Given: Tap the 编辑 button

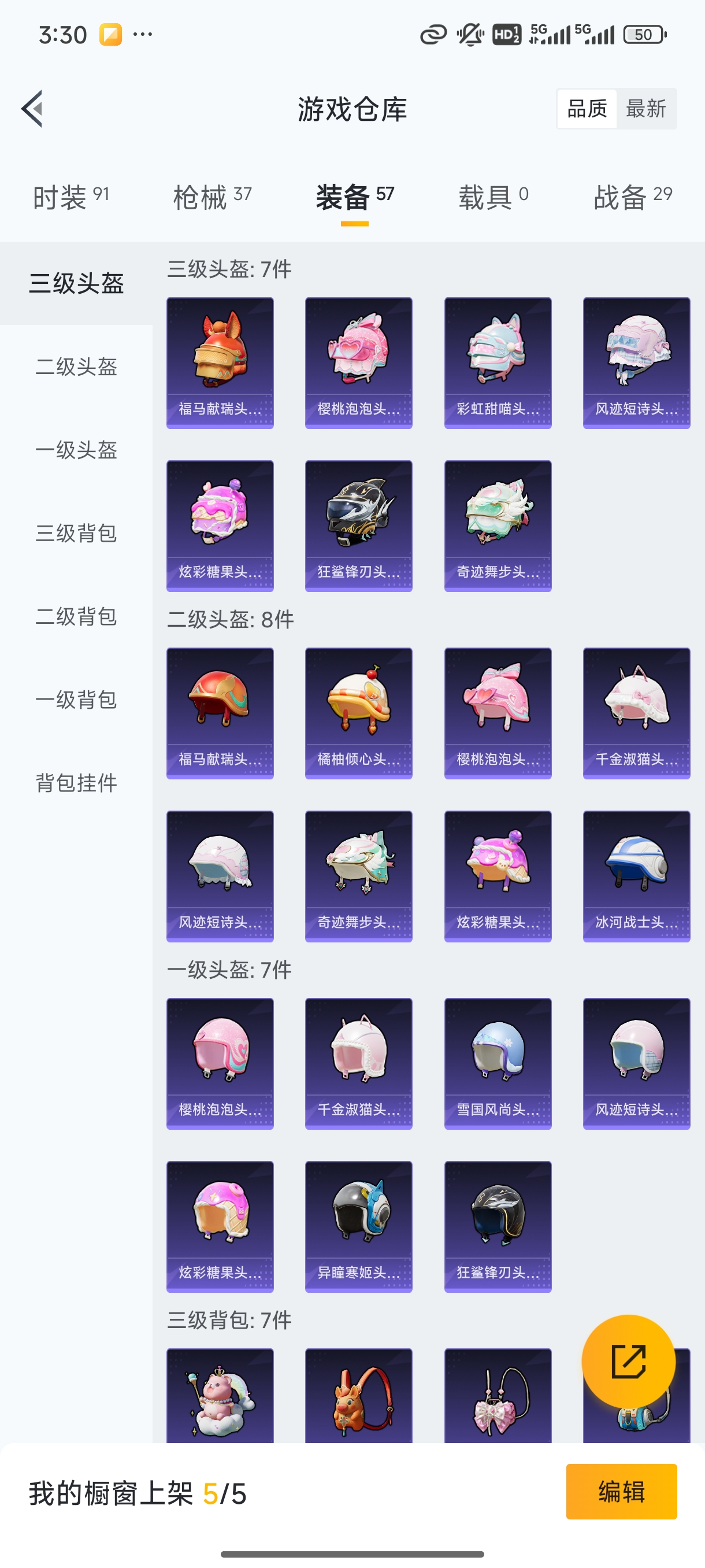Looking at the screenshot, I should (621, 1491).
